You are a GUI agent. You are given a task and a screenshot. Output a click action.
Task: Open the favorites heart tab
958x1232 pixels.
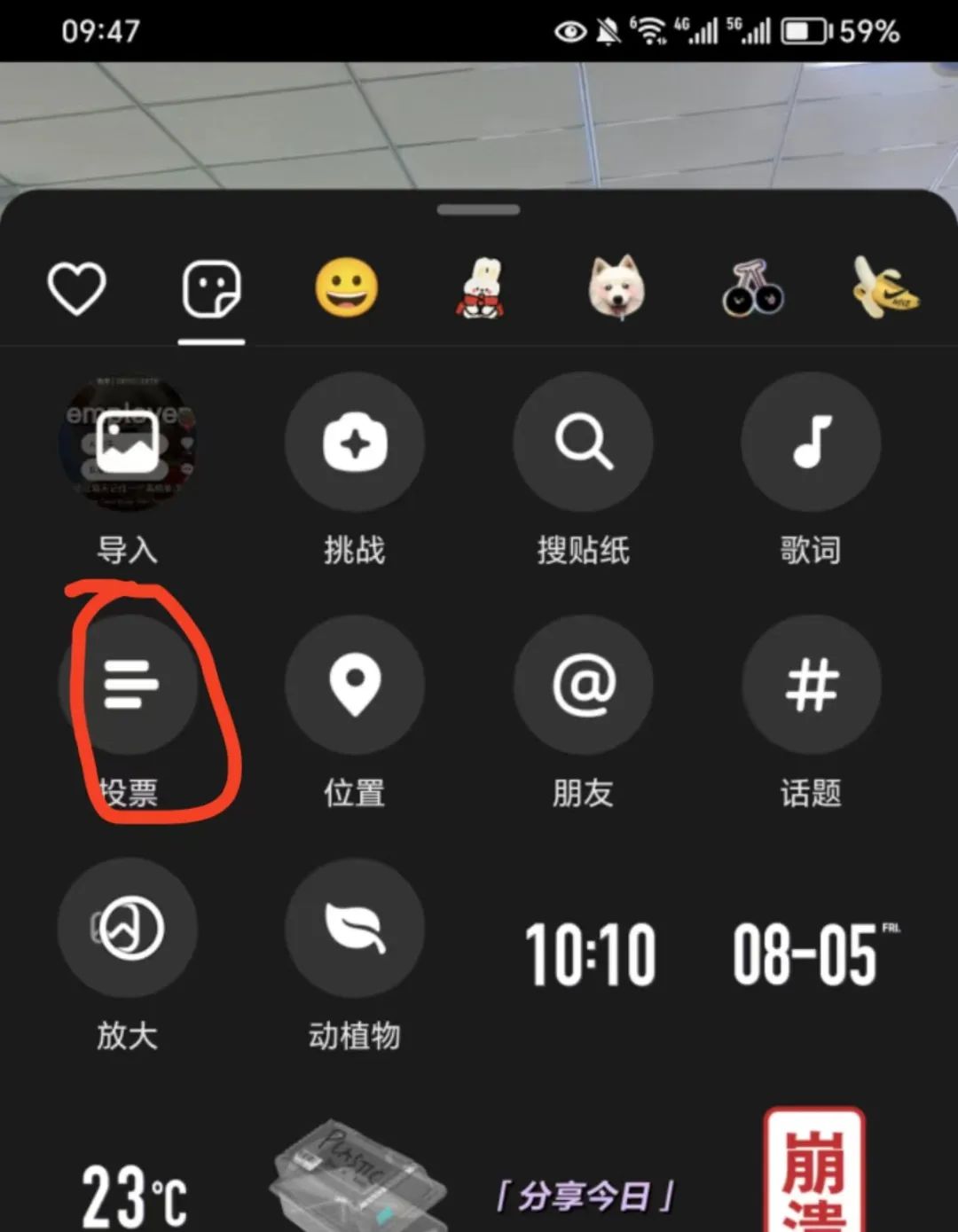[x=76, y=289]
